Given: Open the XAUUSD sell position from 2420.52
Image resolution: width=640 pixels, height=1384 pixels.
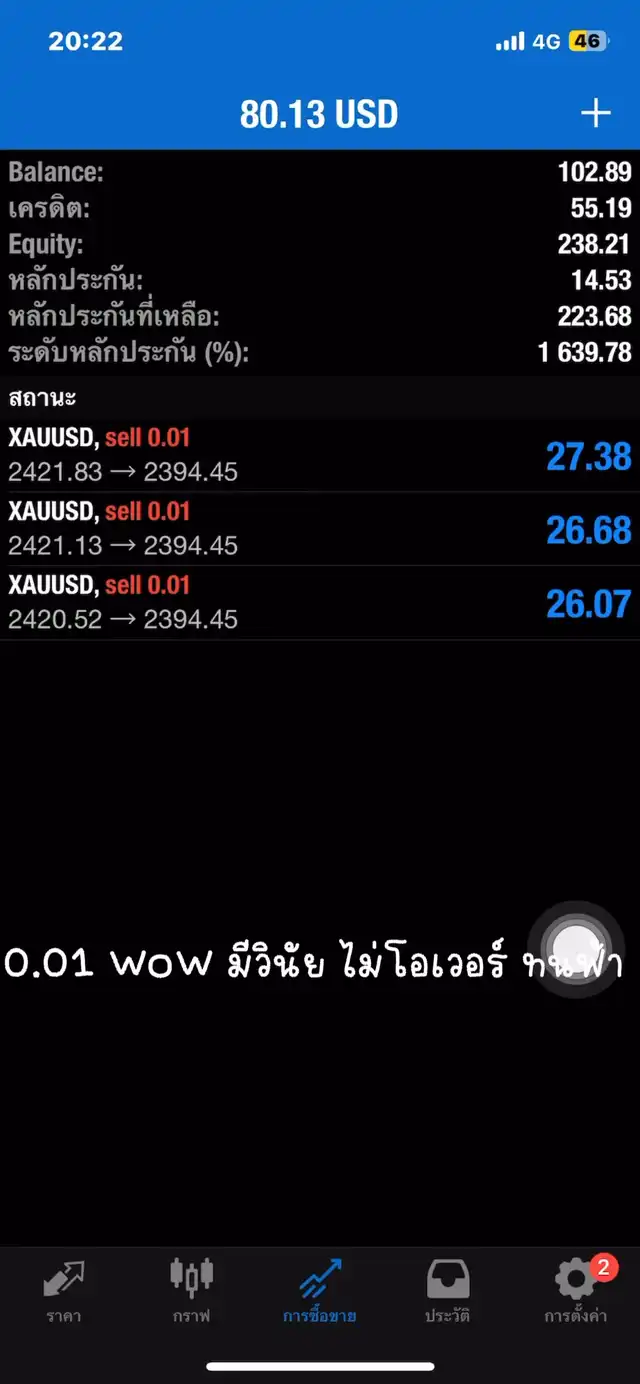Looking at the screenshot, I should [320, 603].
